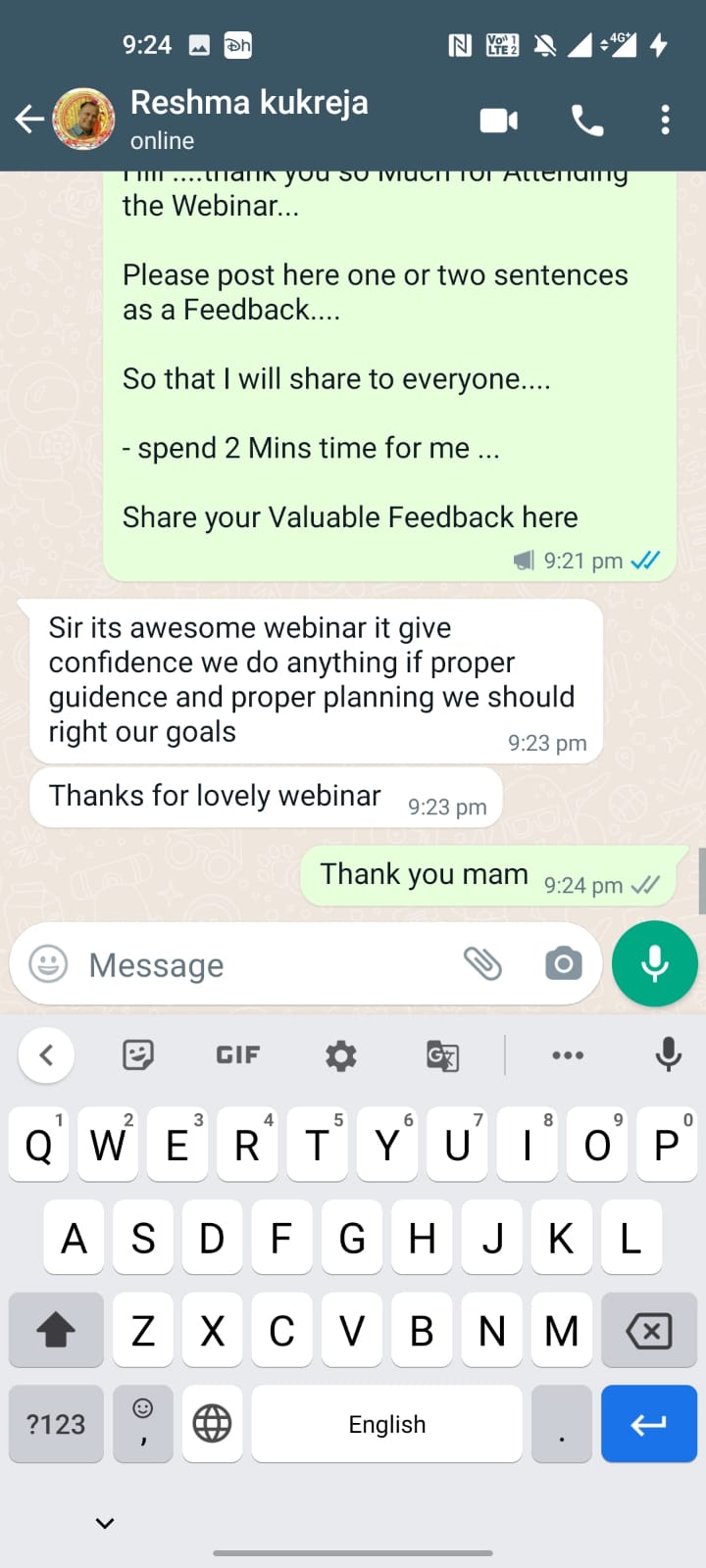This screenshot has width=706, height=1568.
Task: Open the camera from message box
Action: [563, 964]
